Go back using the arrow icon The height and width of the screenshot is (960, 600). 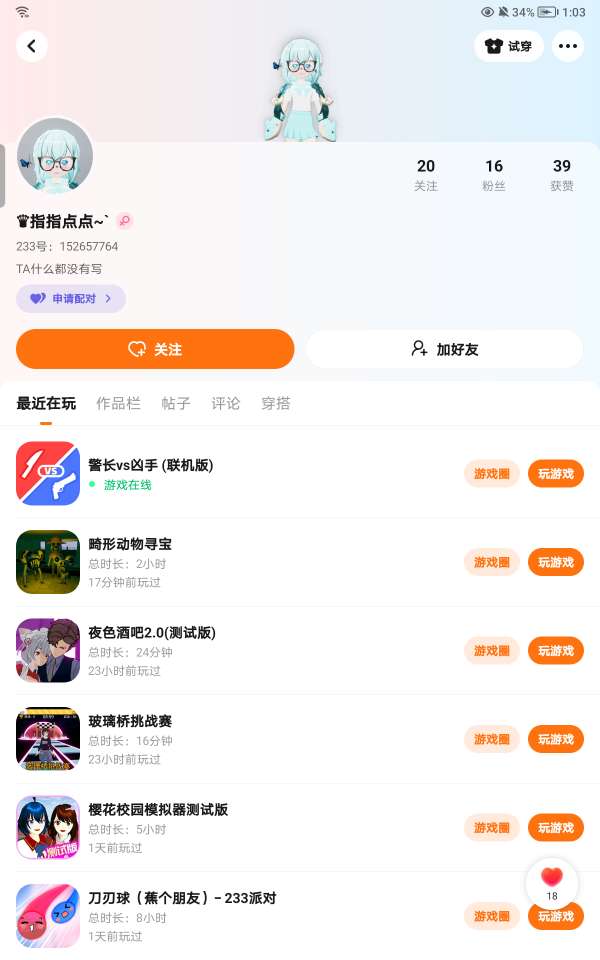32,46
